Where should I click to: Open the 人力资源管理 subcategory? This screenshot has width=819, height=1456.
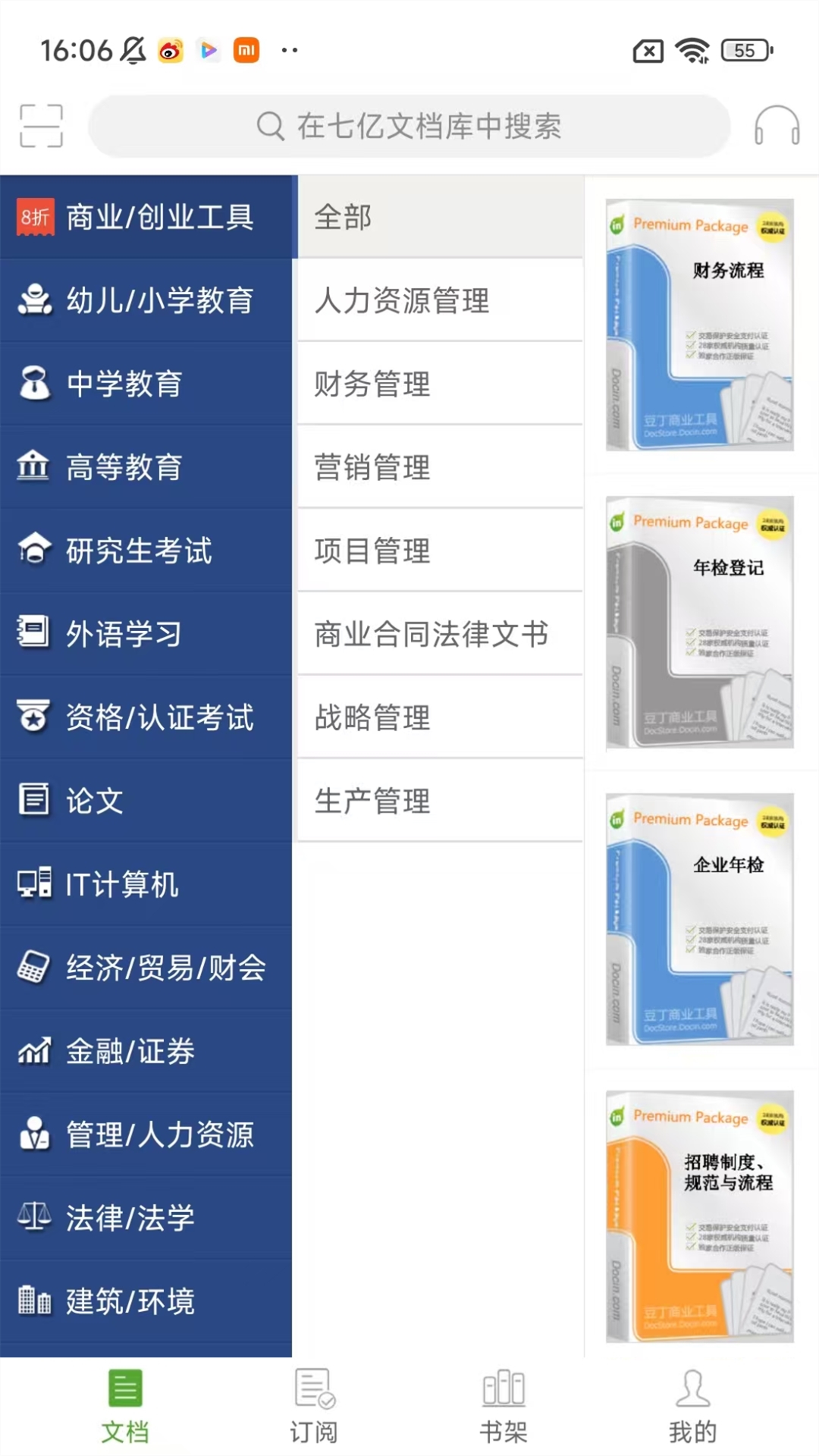(441, 300)
